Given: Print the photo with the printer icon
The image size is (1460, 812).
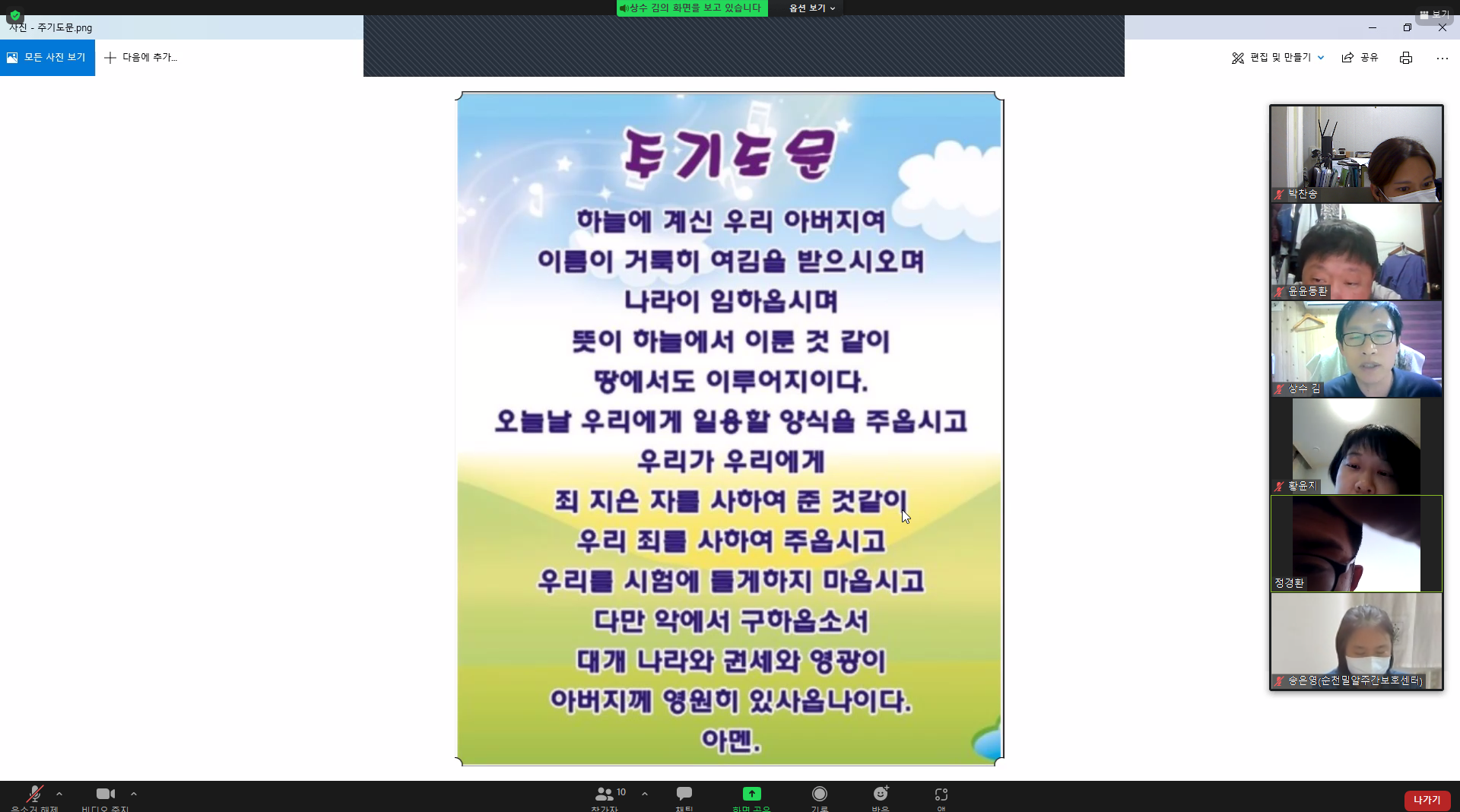Looking at the screenshot, I should tap(1406, 58).
